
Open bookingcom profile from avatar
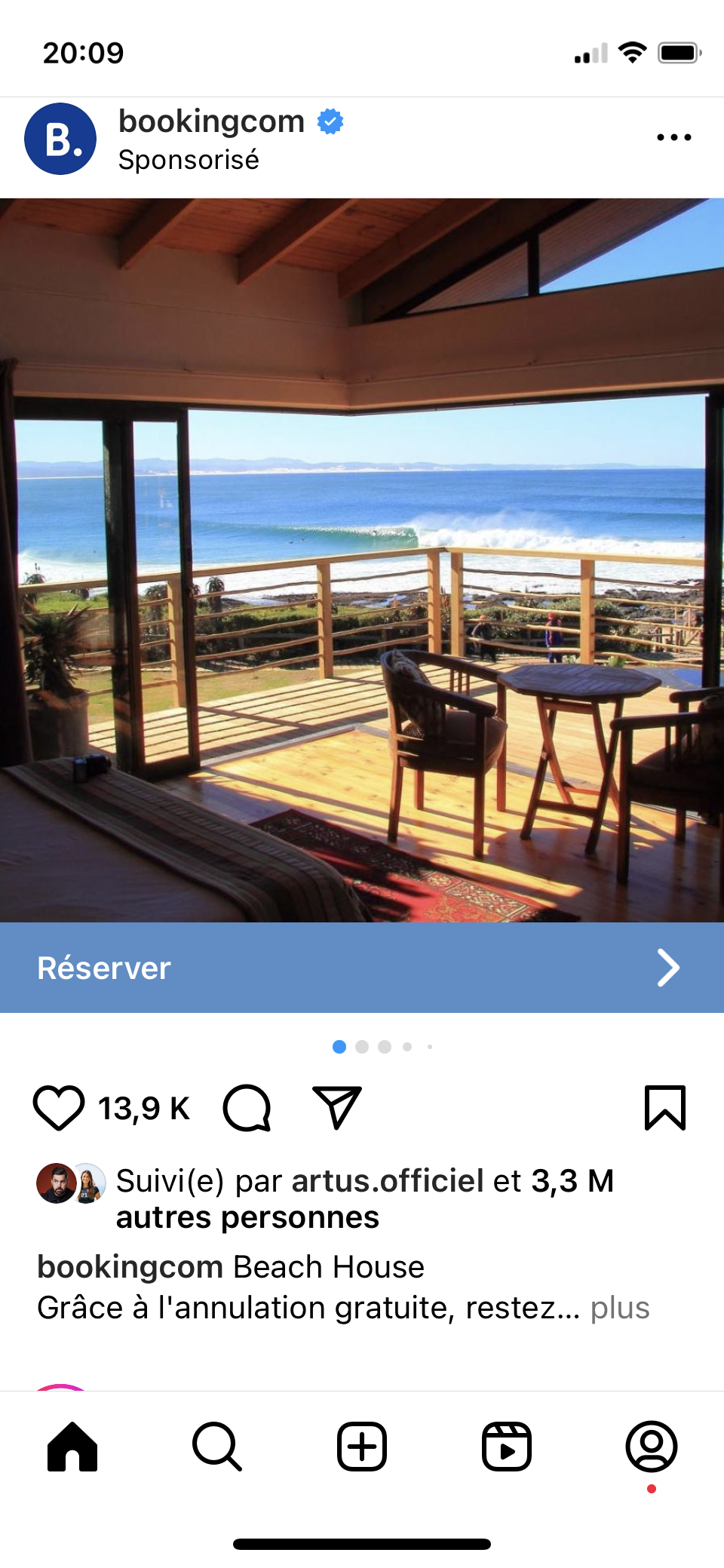click(x=60, y=139)
